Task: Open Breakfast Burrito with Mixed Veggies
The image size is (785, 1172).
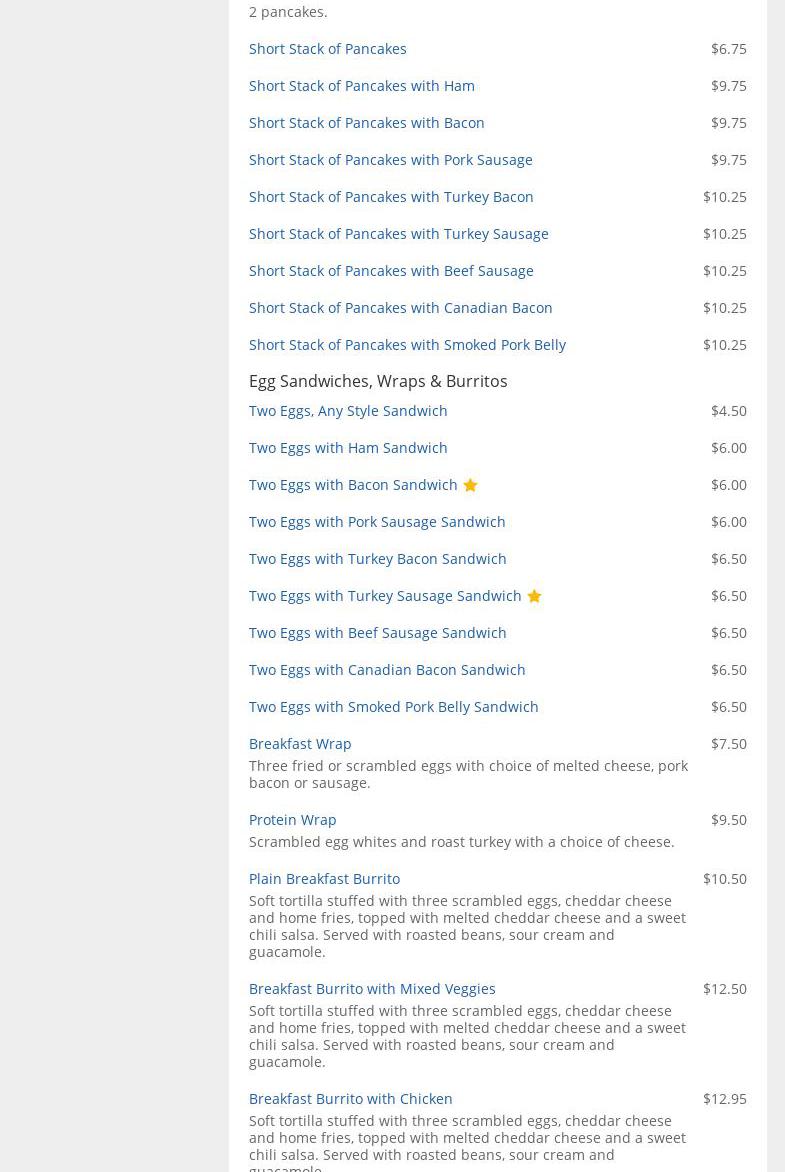Action: 372,988
